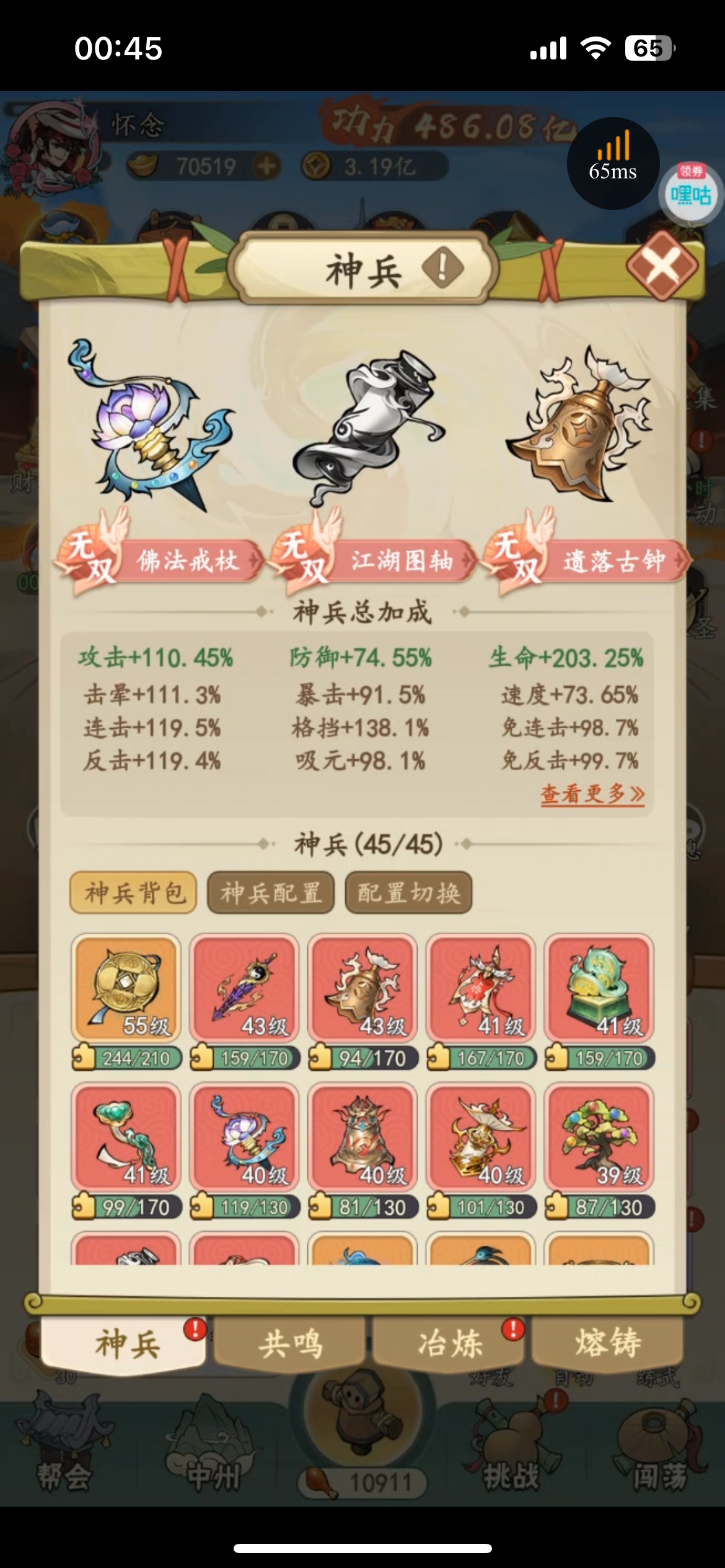Switch to 神兵配置 tab
725x1568 pixels.
[x=271, y=892]
